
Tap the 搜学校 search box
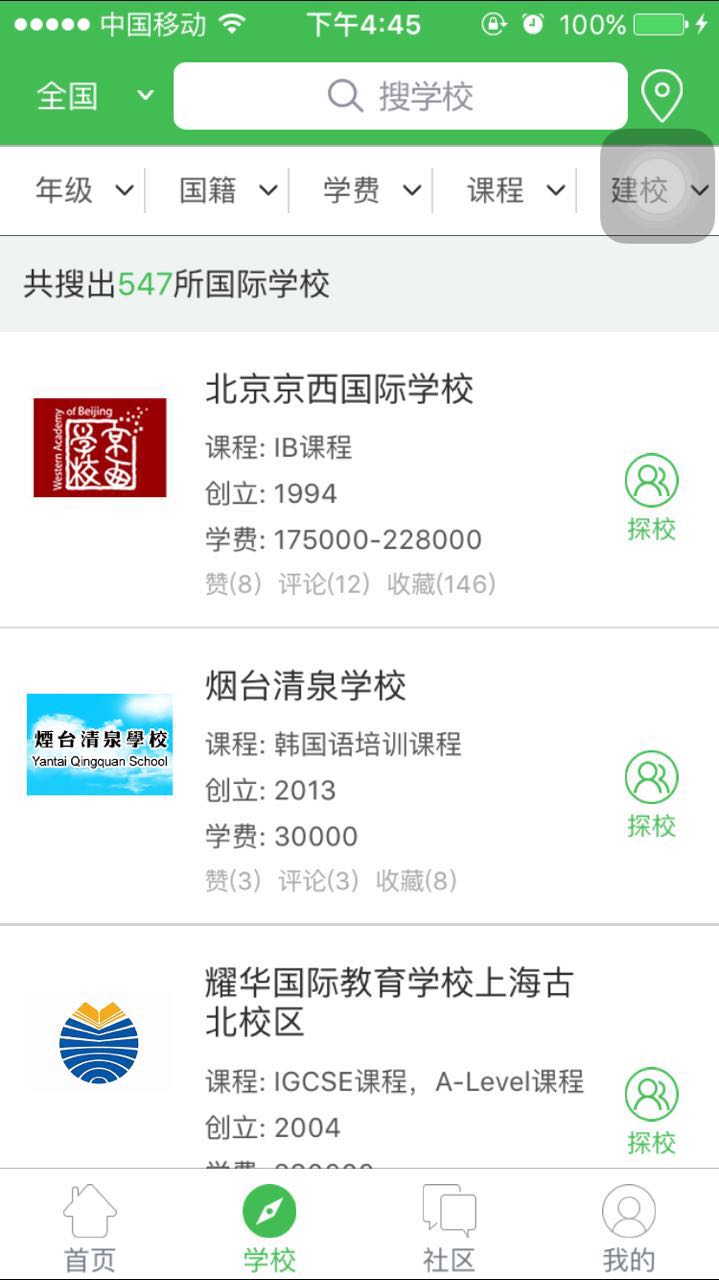(400, 96)
